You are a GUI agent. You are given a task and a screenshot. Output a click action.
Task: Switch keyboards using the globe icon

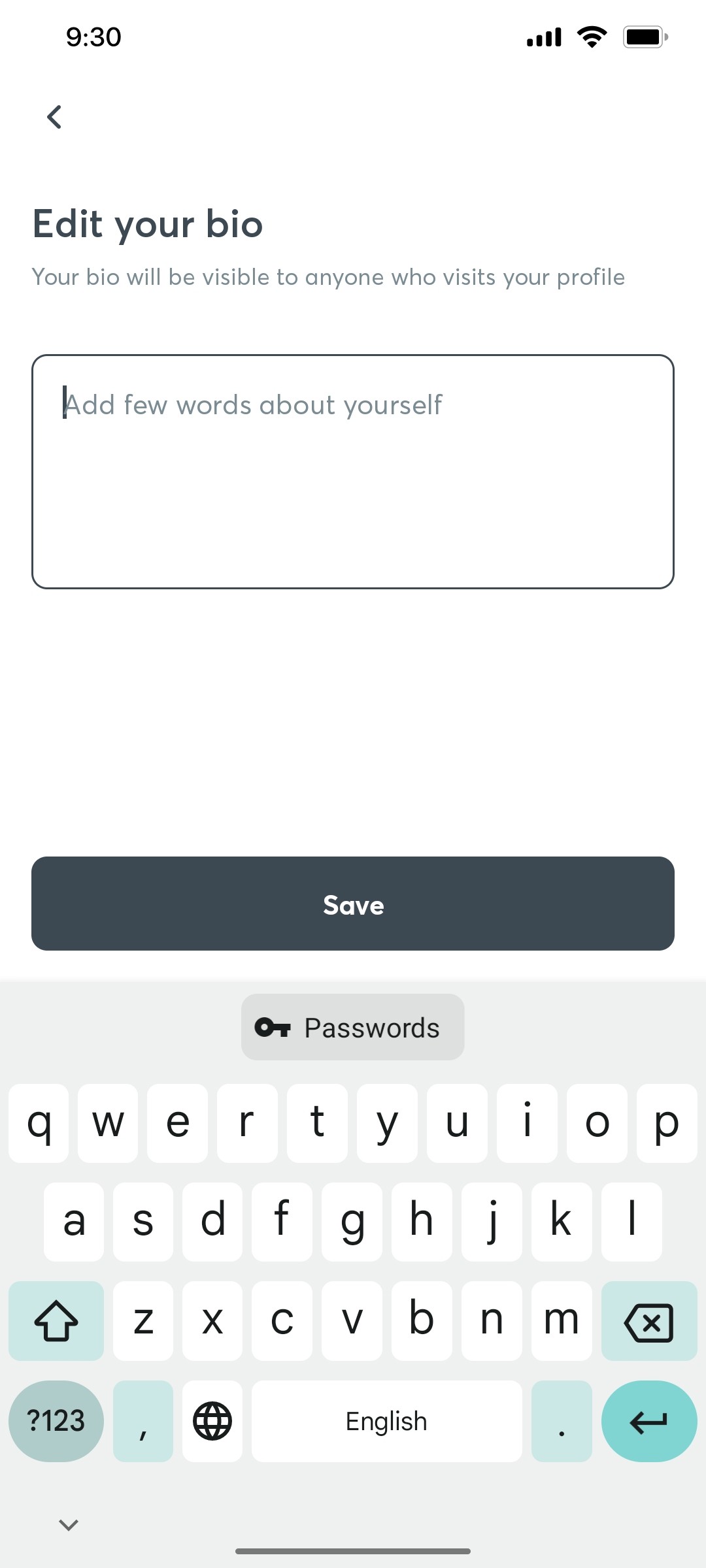[x=212, y=1421]
